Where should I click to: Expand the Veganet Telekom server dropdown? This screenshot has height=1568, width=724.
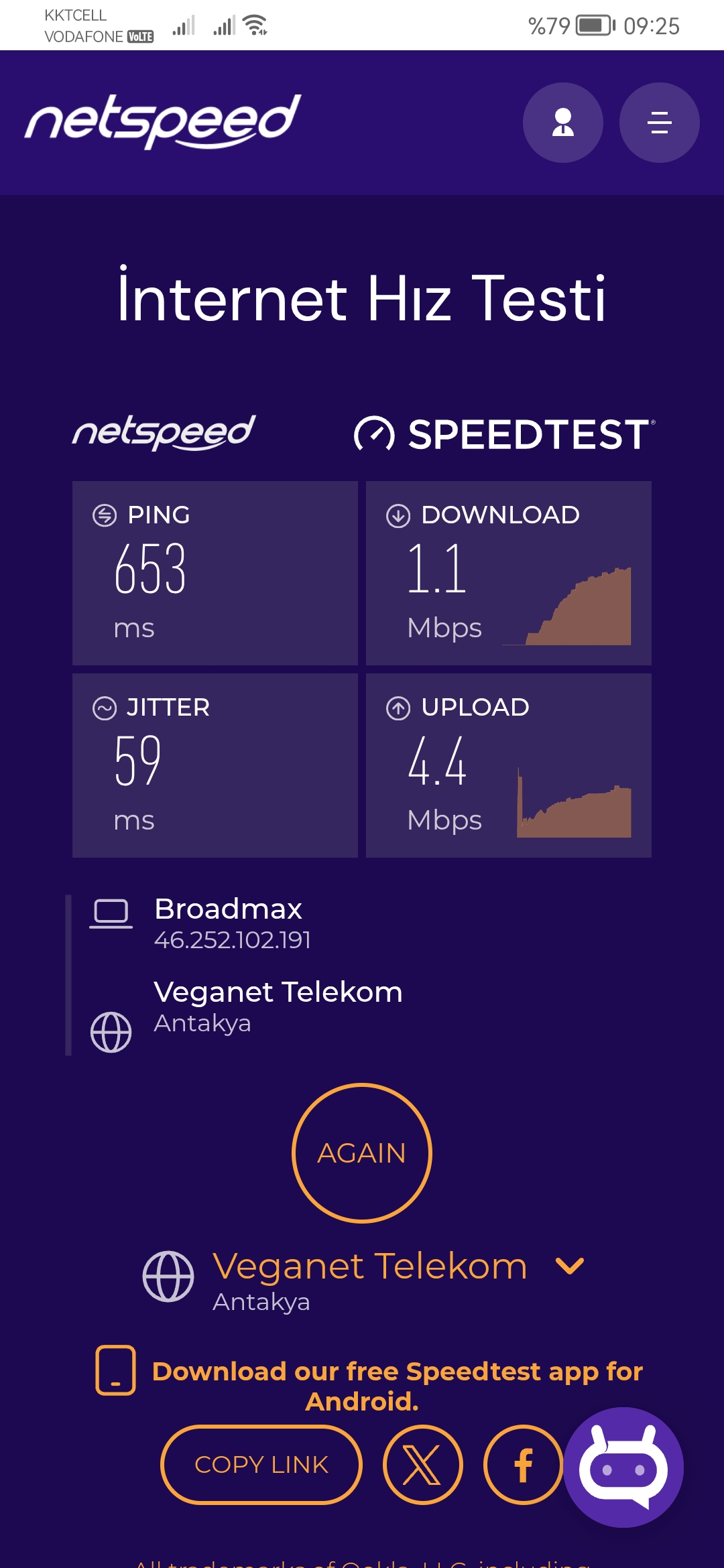[569, 1266]
